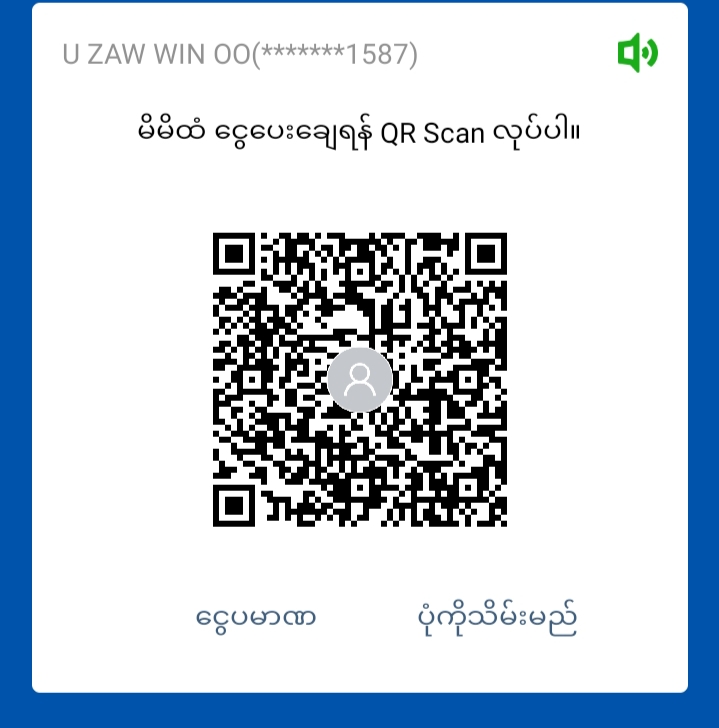Image resolution: width=719 pixels, height=728 pixels.
Task: Set amount with ငွေပမာဏ
Action: pos(256,617)
